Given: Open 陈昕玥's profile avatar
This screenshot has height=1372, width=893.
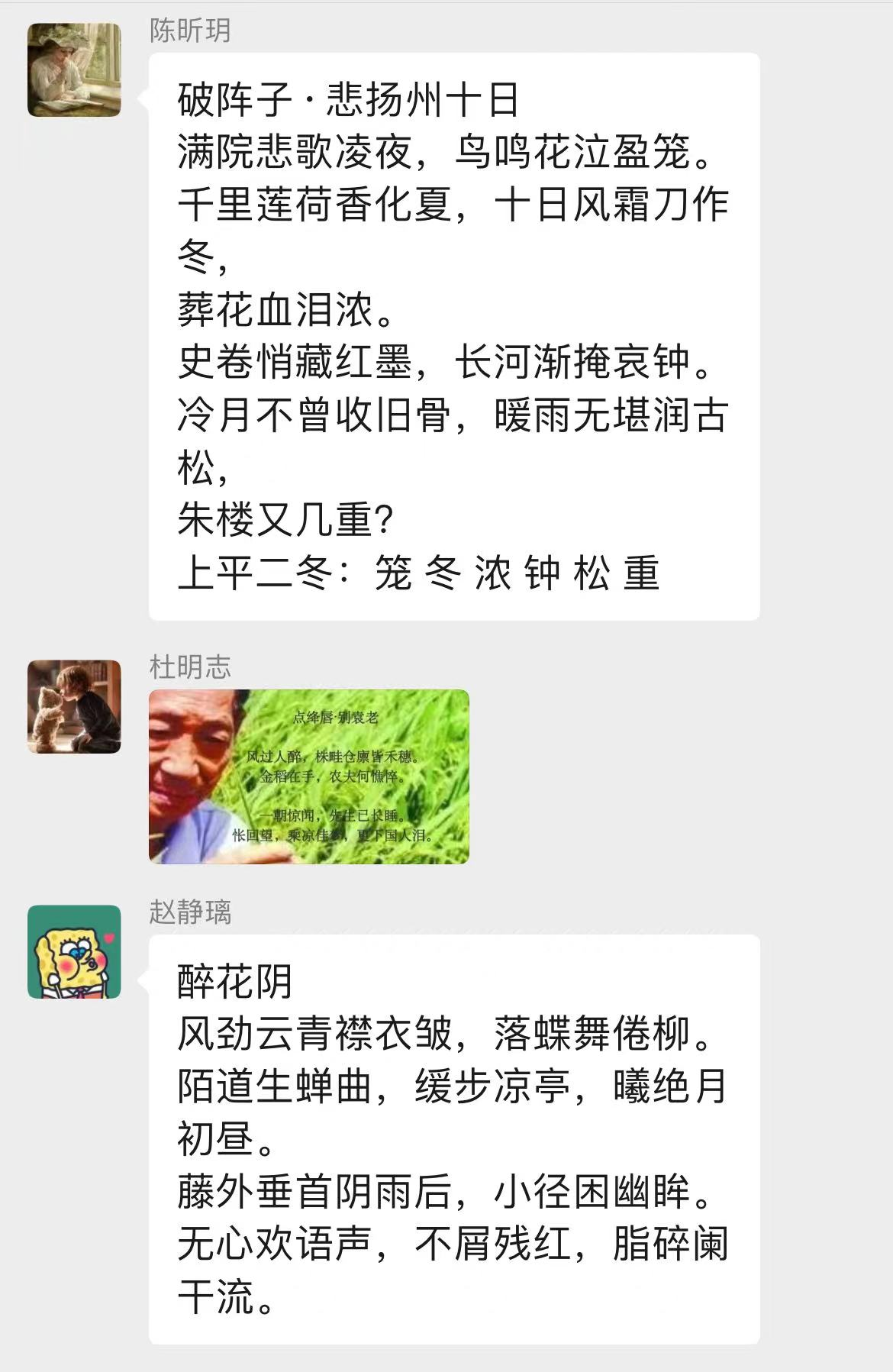Looking at the screenshot, I should pyautogui.click(x=74, y=69).
